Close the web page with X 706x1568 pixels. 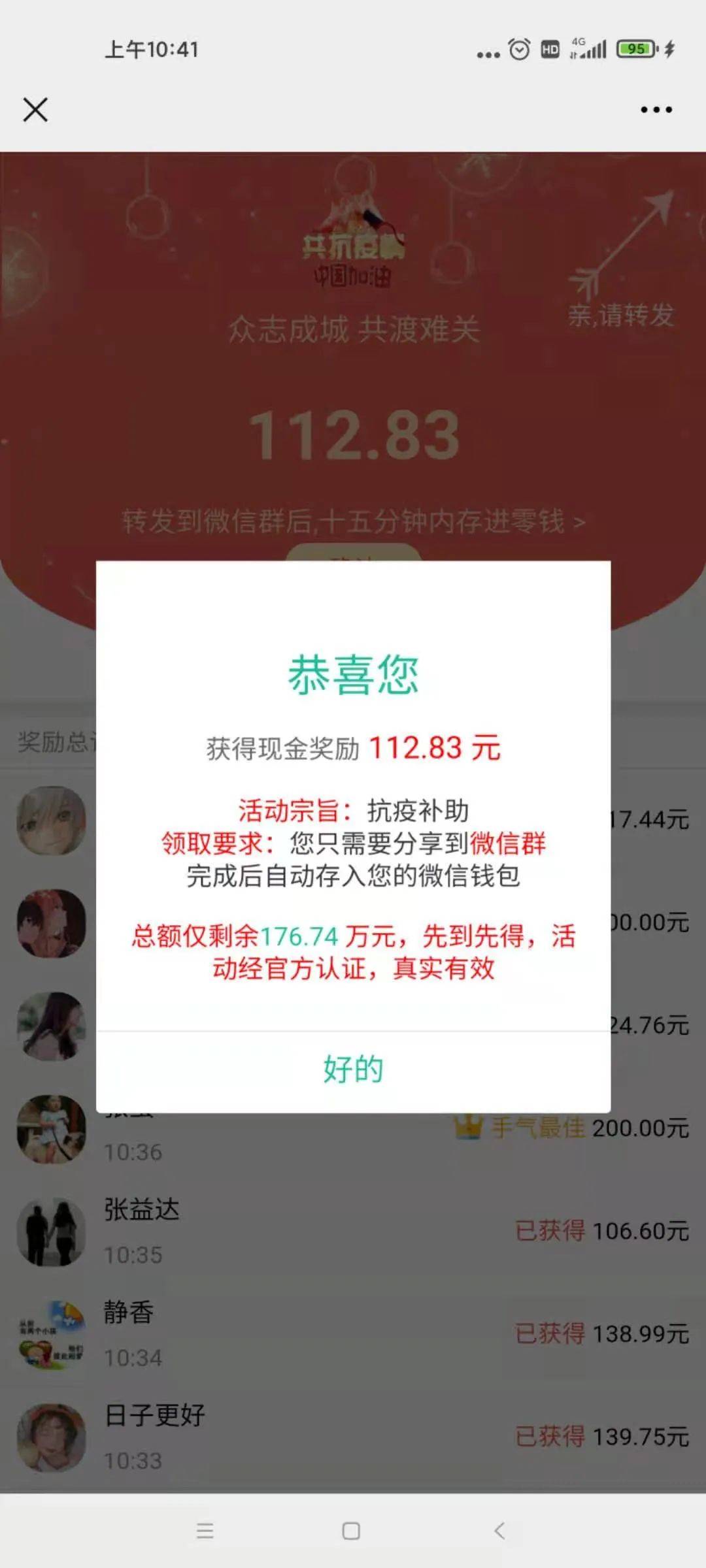35,110
